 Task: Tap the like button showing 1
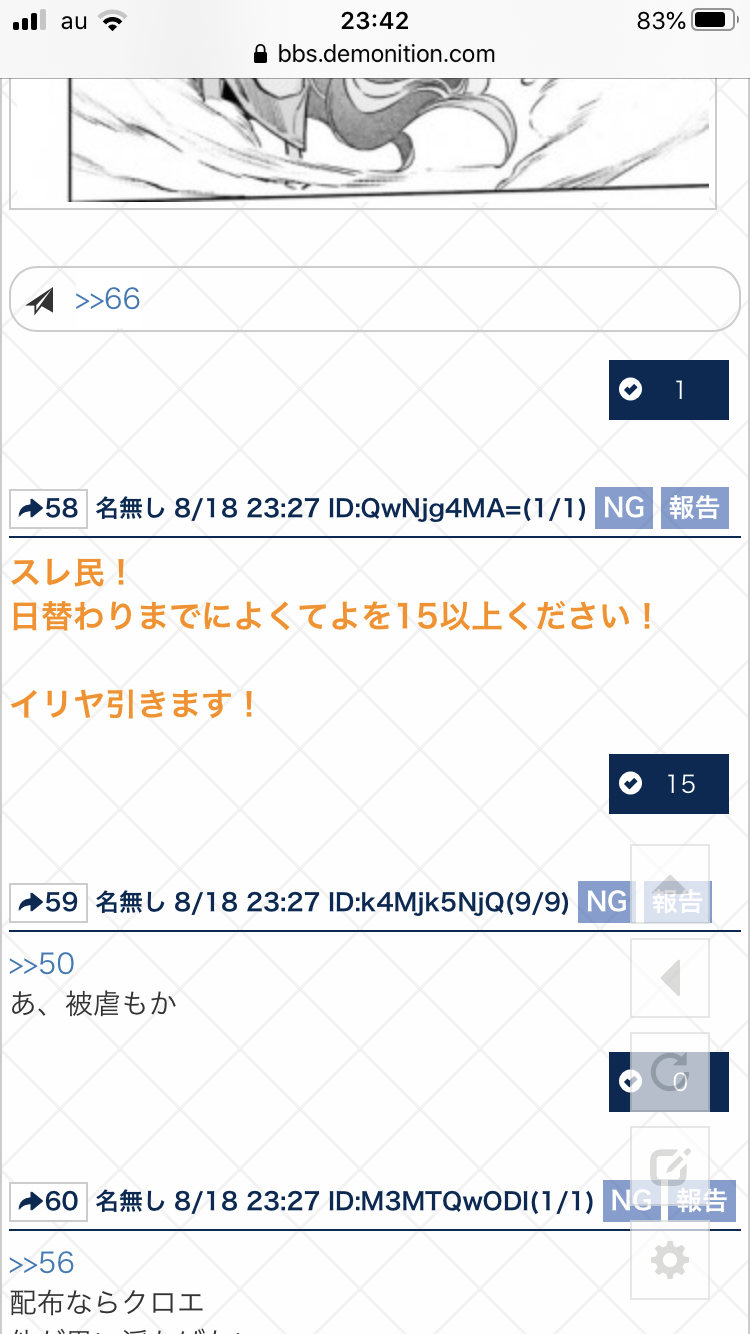[669, 390]
